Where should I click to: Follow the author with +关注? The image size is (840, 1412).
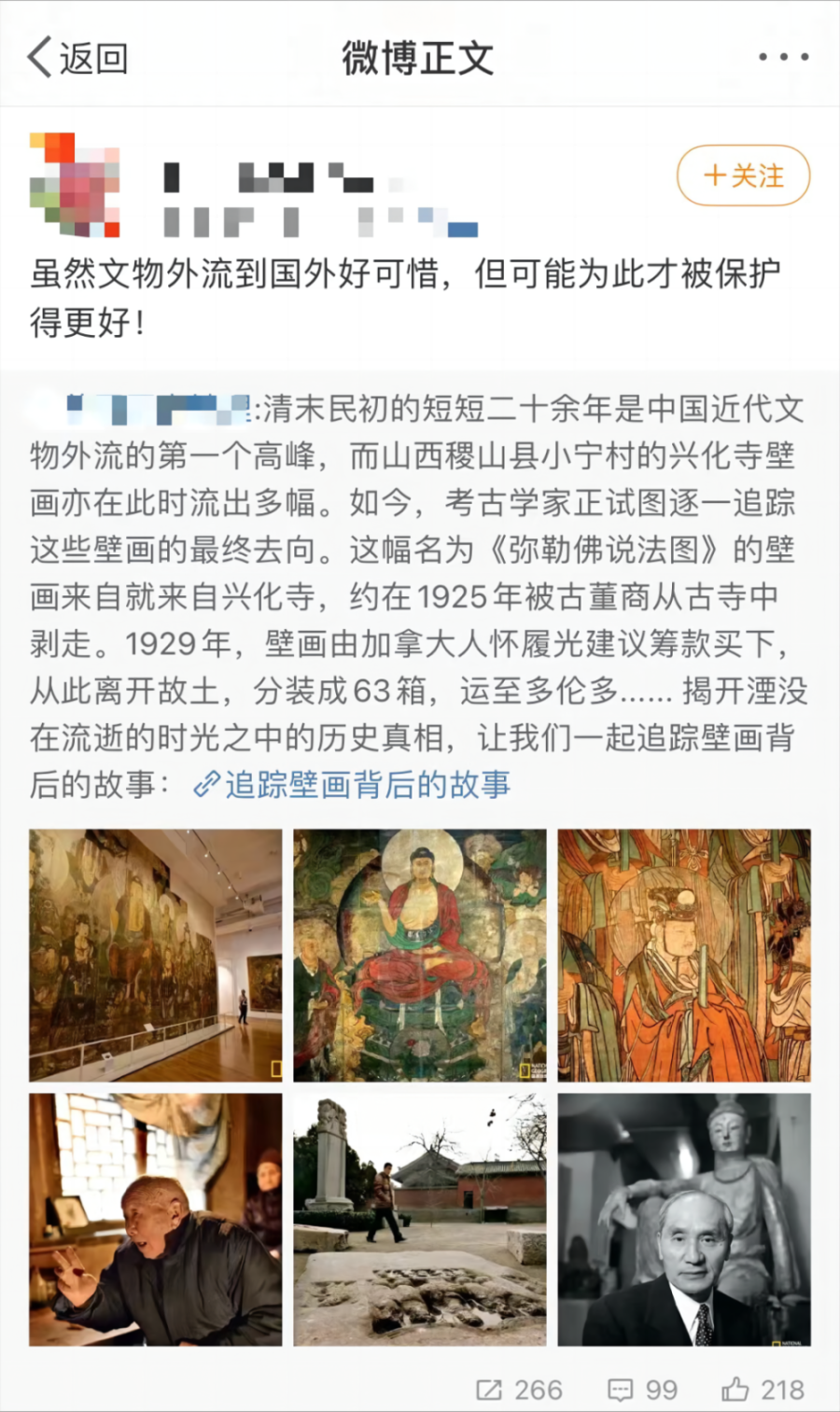click(x=743, y=175)
